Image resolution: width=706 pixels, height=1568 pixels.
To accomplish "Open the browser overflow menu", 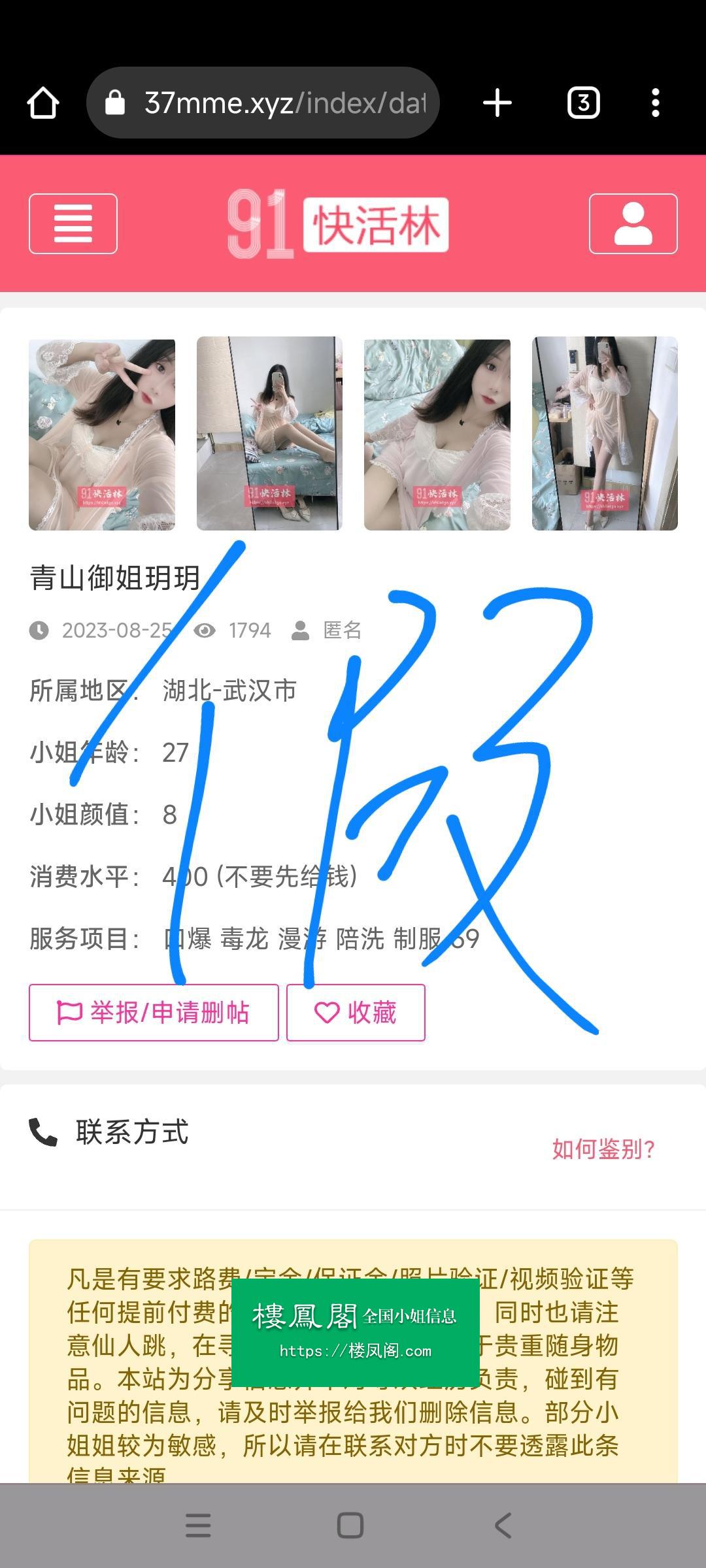I will (655, 103).
